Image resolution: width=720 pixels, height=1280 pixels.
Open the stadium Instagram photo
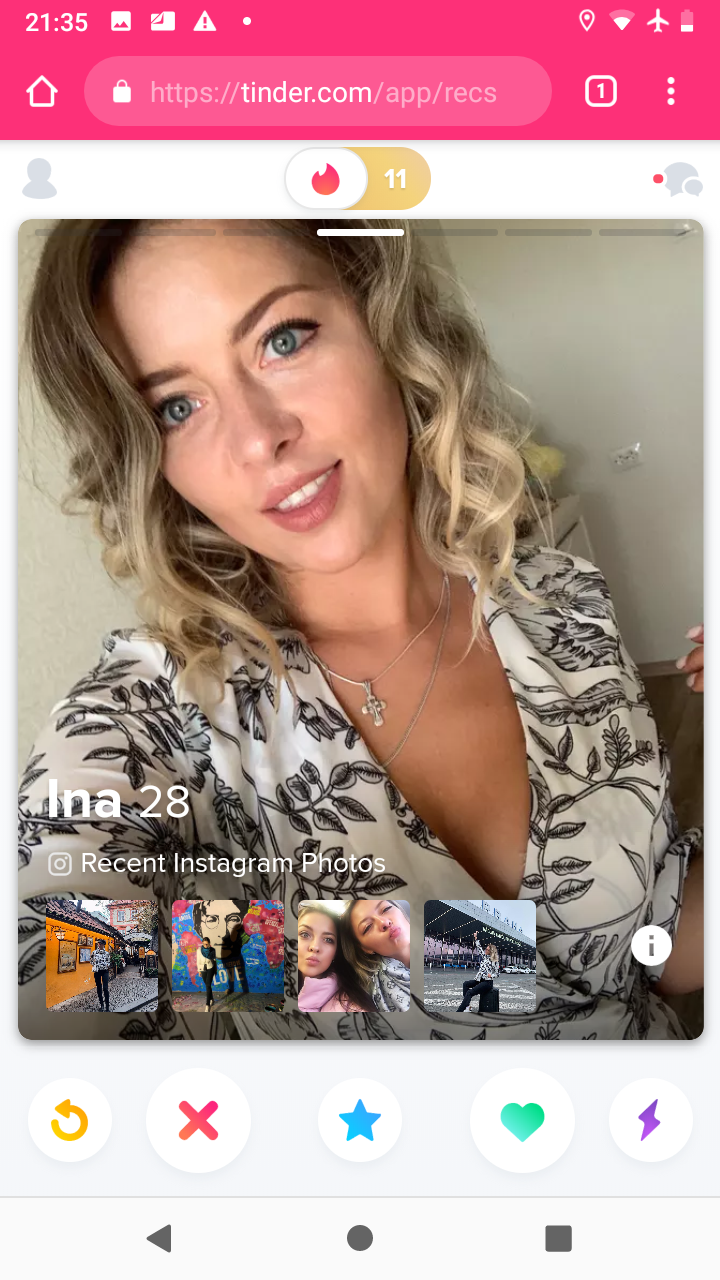click(x=480, y=956)
